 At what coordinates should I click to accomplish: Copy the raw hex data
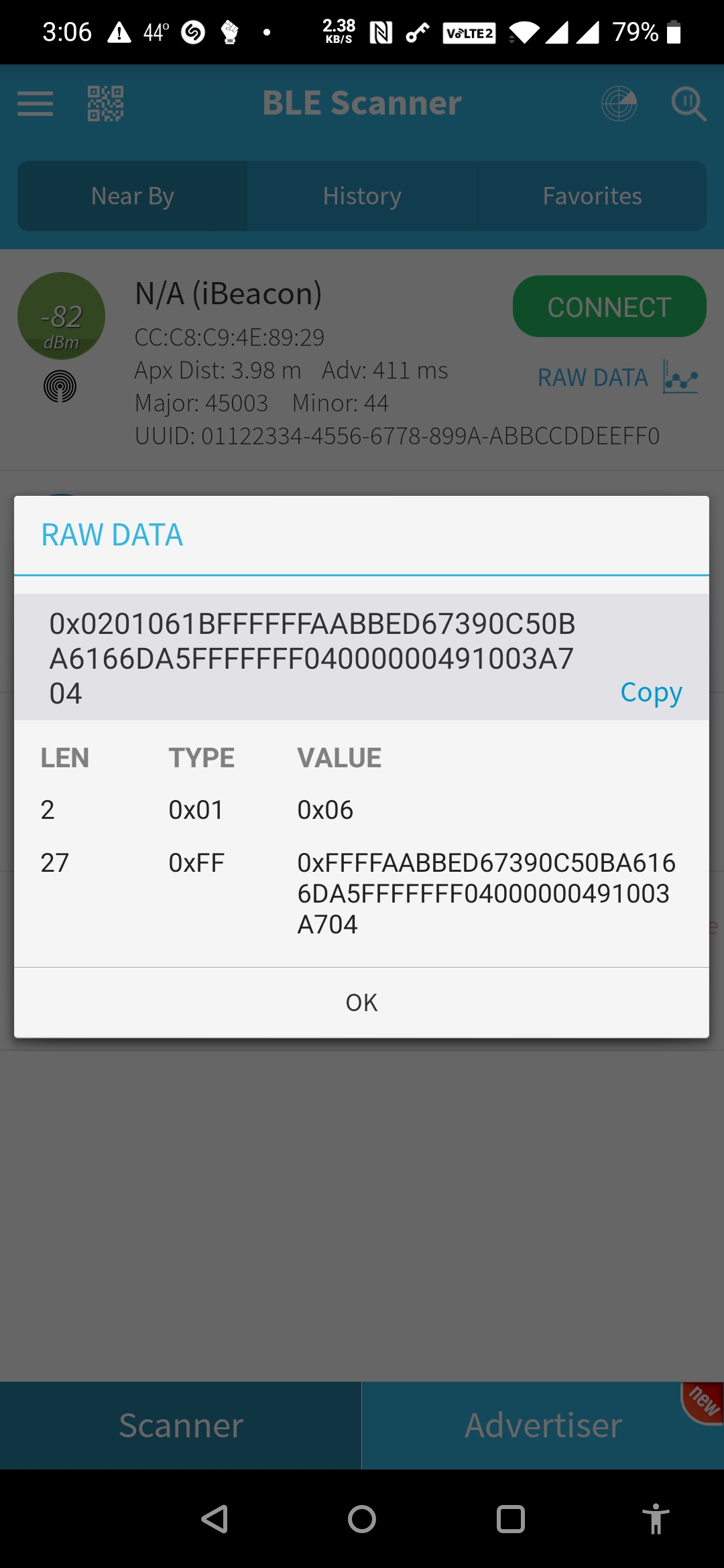[651, 692]
